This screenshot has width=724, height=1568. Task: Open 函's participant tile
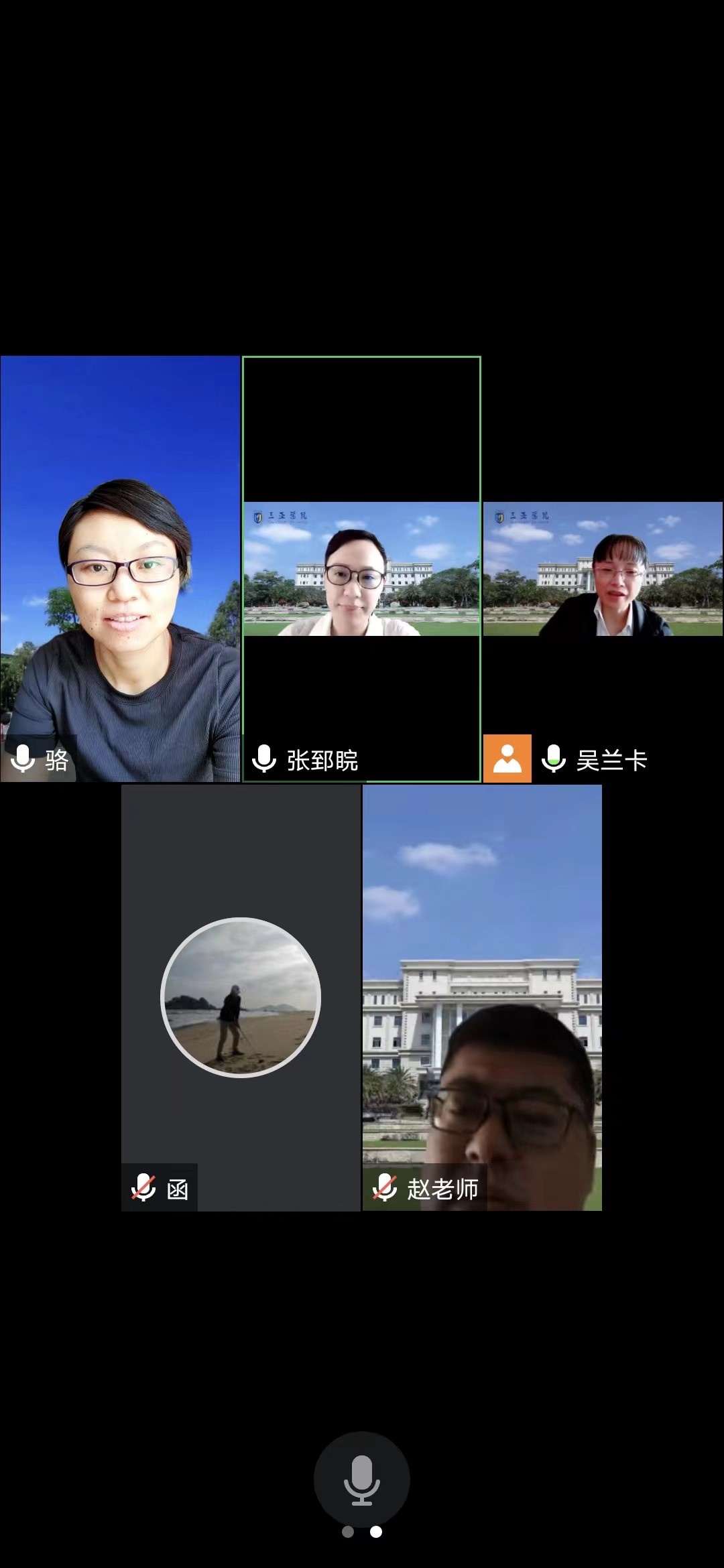coord(241,997)
